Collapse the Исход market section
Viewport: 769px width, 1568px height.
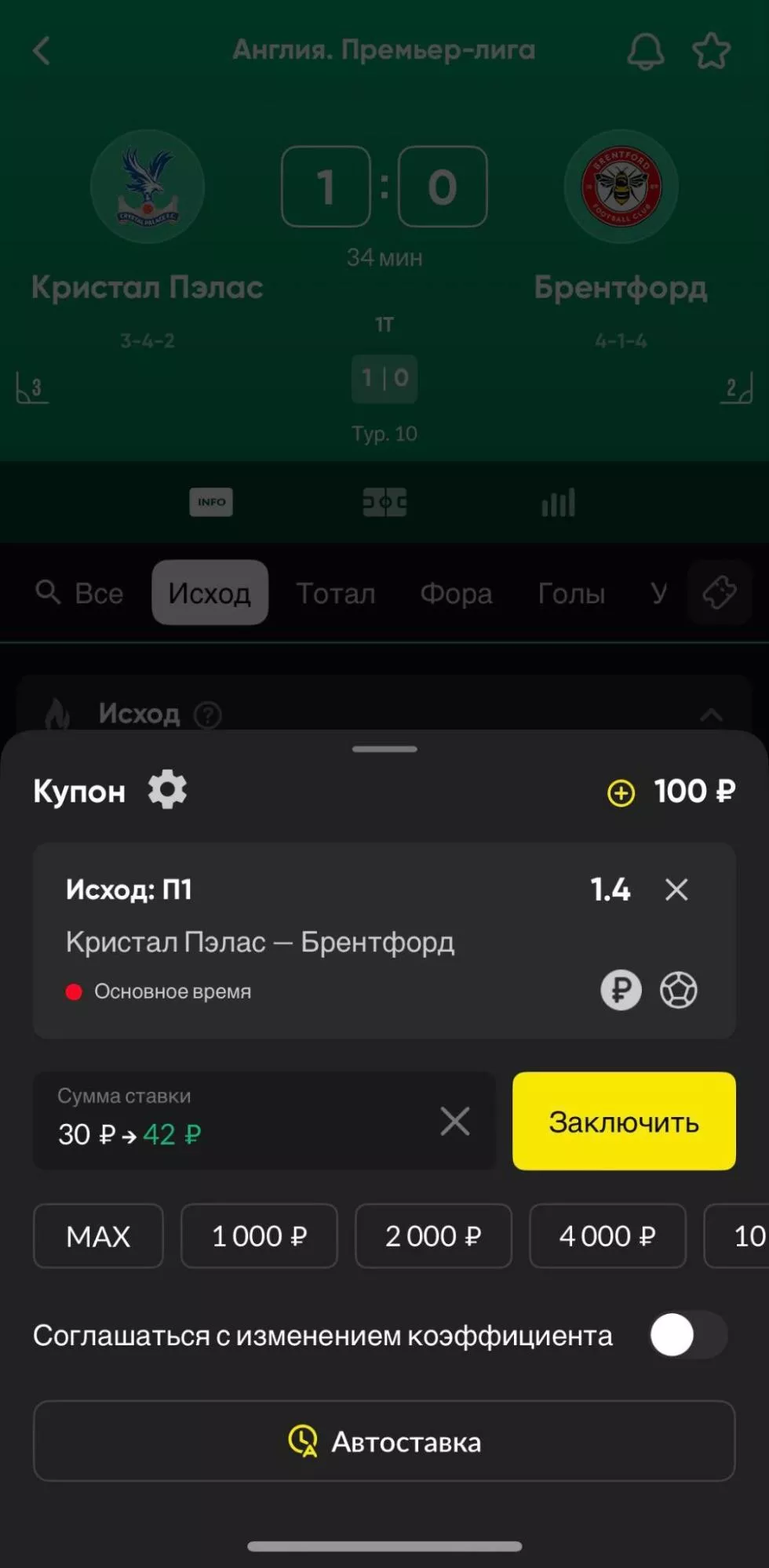(x=711, y=714)
